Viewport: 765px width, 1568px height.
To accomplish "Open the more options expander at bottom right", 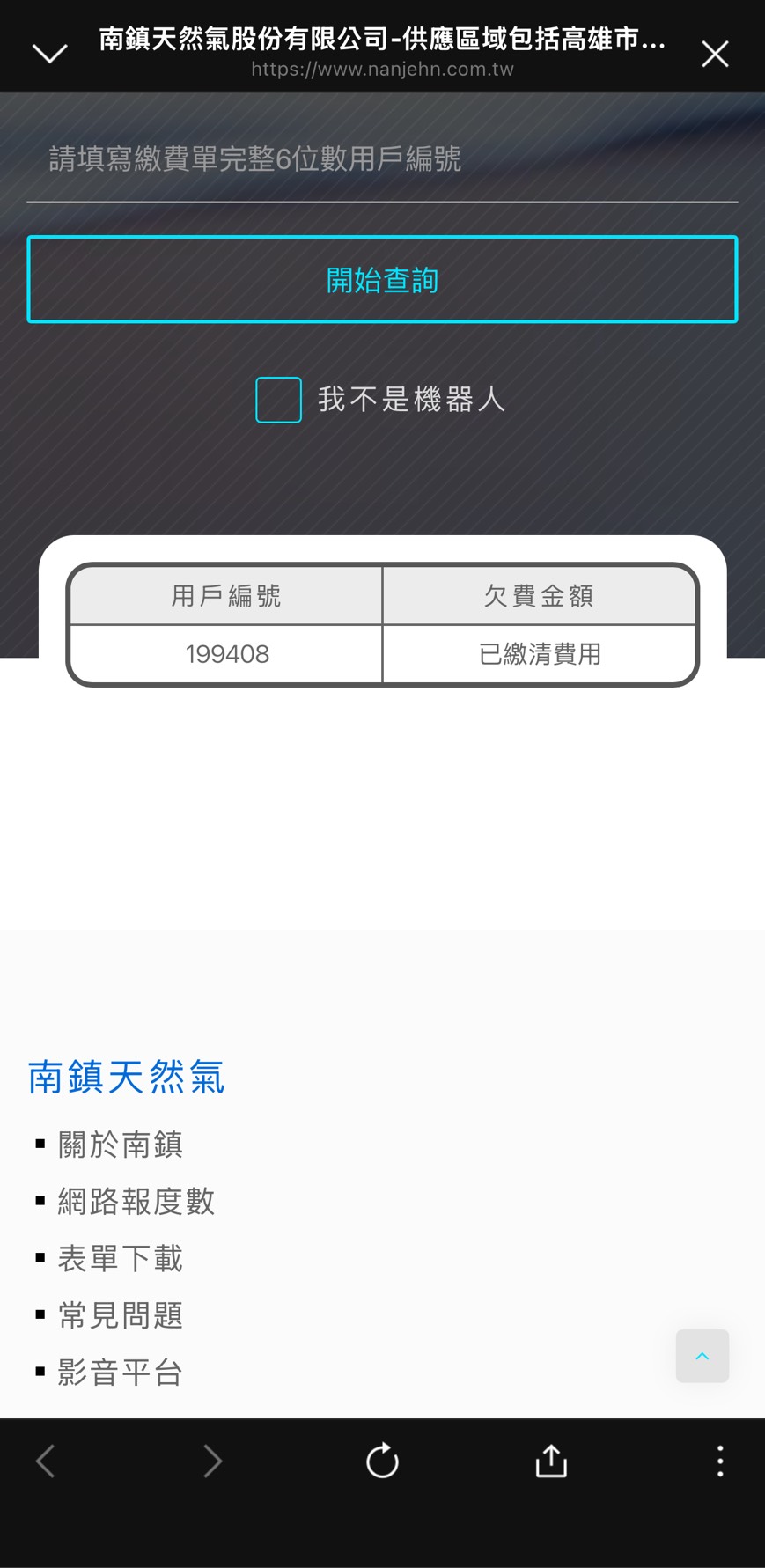I will (x=719, y=1461).
